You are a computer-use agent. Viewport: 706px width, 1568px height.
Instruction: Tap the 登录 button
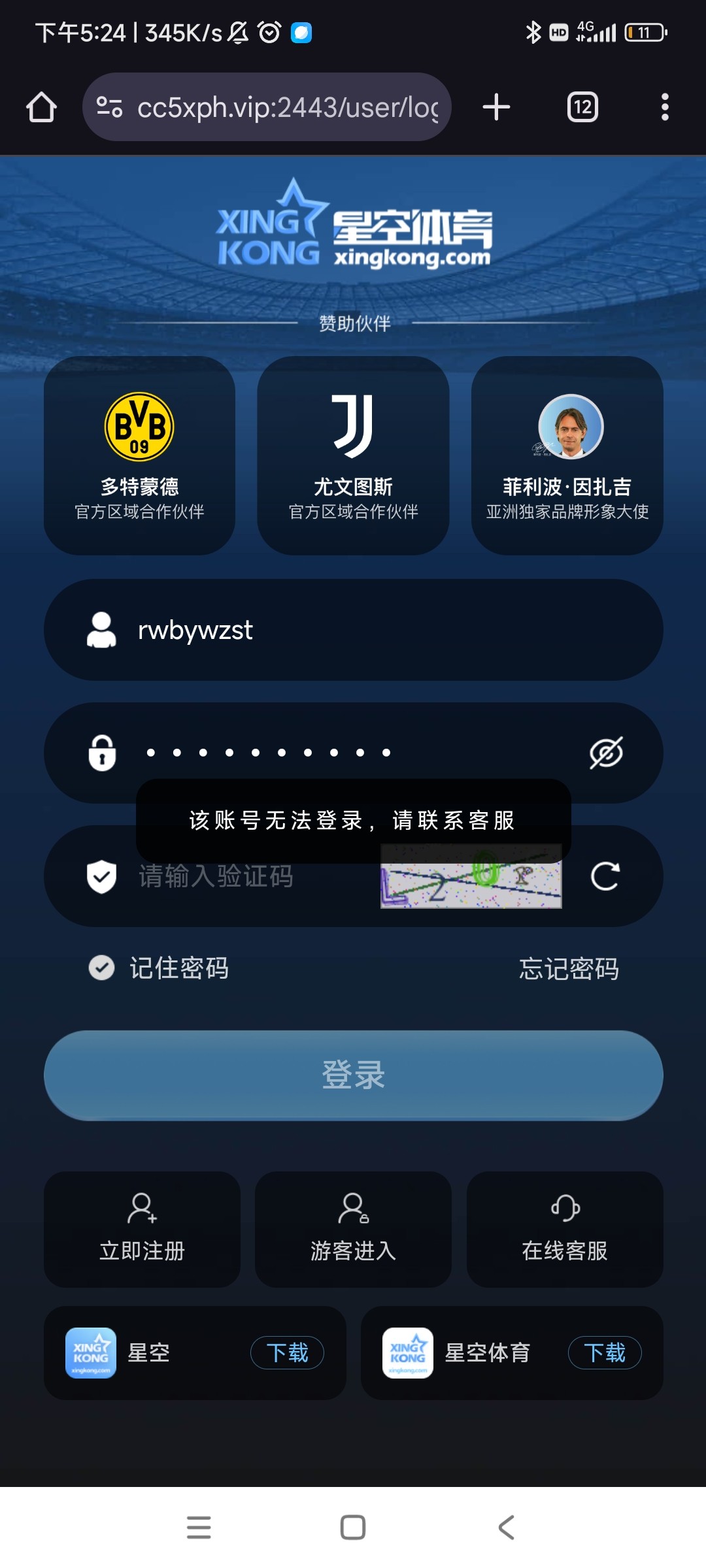coord(353,1075)
